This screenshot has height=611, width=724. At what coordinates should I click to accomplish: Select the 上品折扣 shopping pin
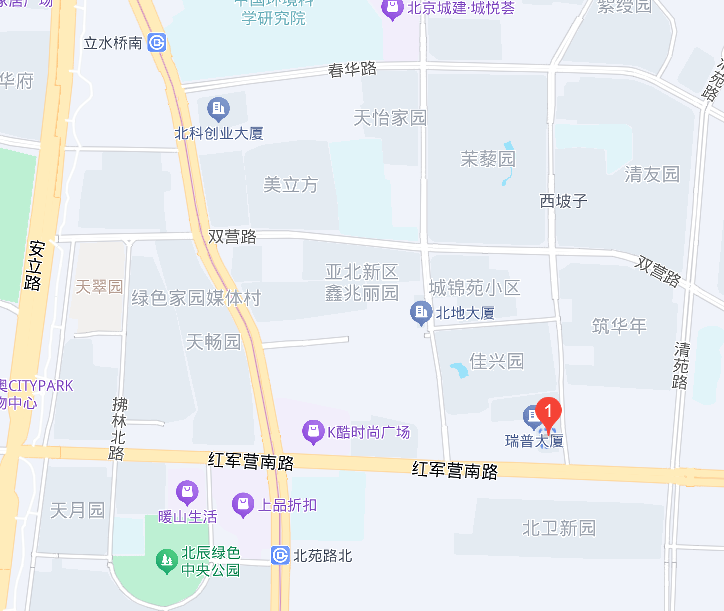[243, 505]
